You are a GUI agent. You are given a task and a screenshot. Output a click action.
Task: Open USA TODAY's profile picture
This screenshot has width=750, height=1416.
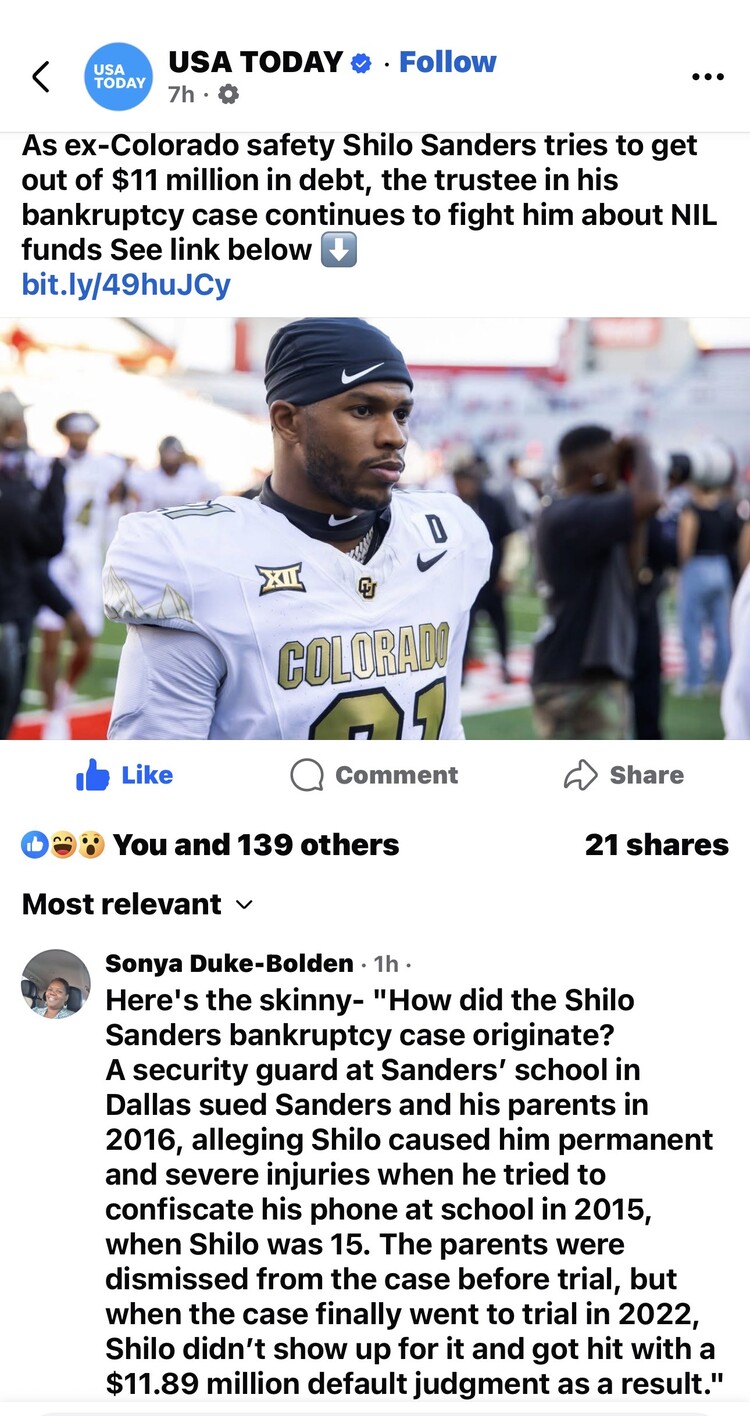coord(118,77)
